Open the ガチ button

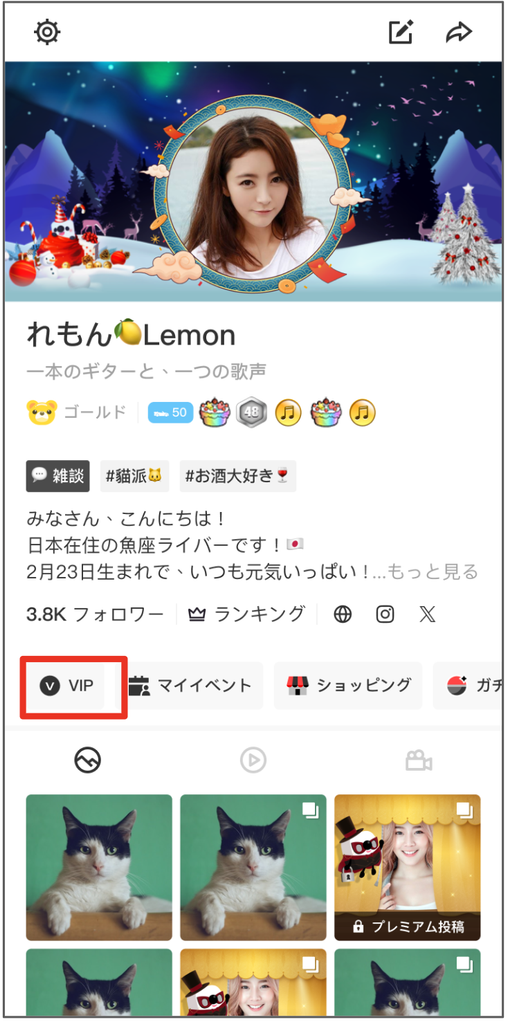pyautogui.click(x=469, y=685)
